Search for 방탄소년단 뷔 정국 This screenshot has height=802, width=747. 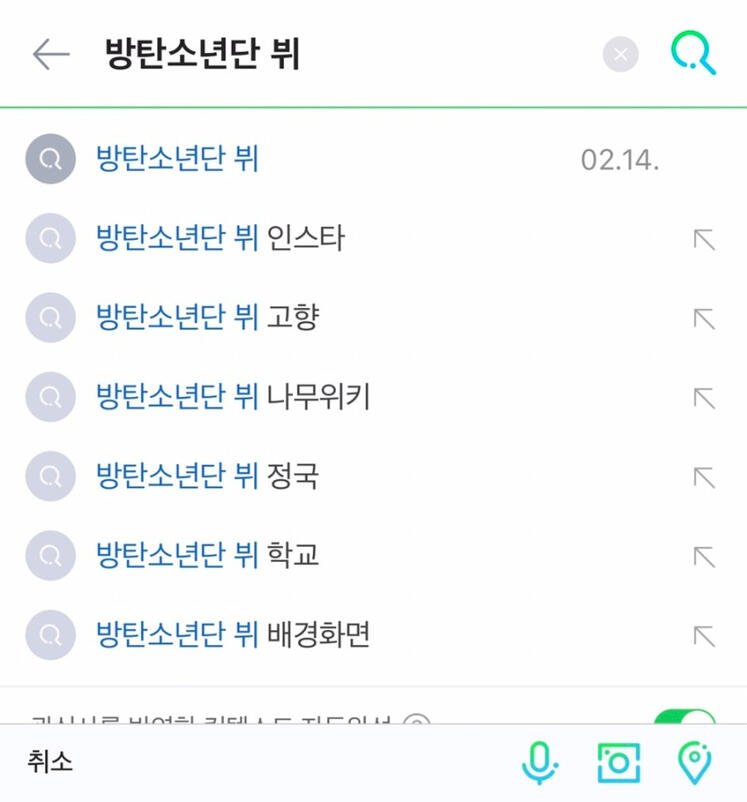pyautogui.click(x=208, y=477)
